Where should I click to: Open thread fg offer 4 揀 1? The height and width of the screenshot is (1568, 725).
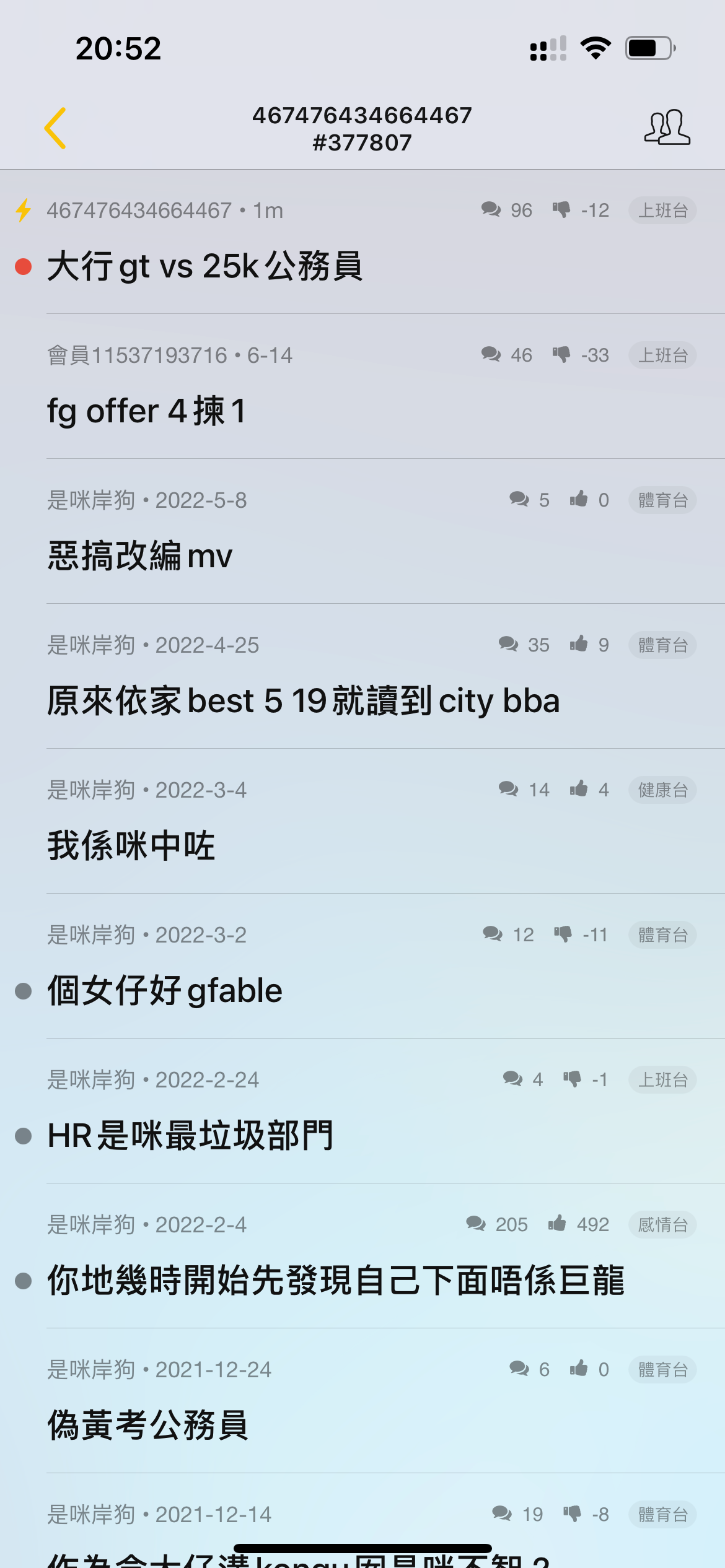click(362, 386)
